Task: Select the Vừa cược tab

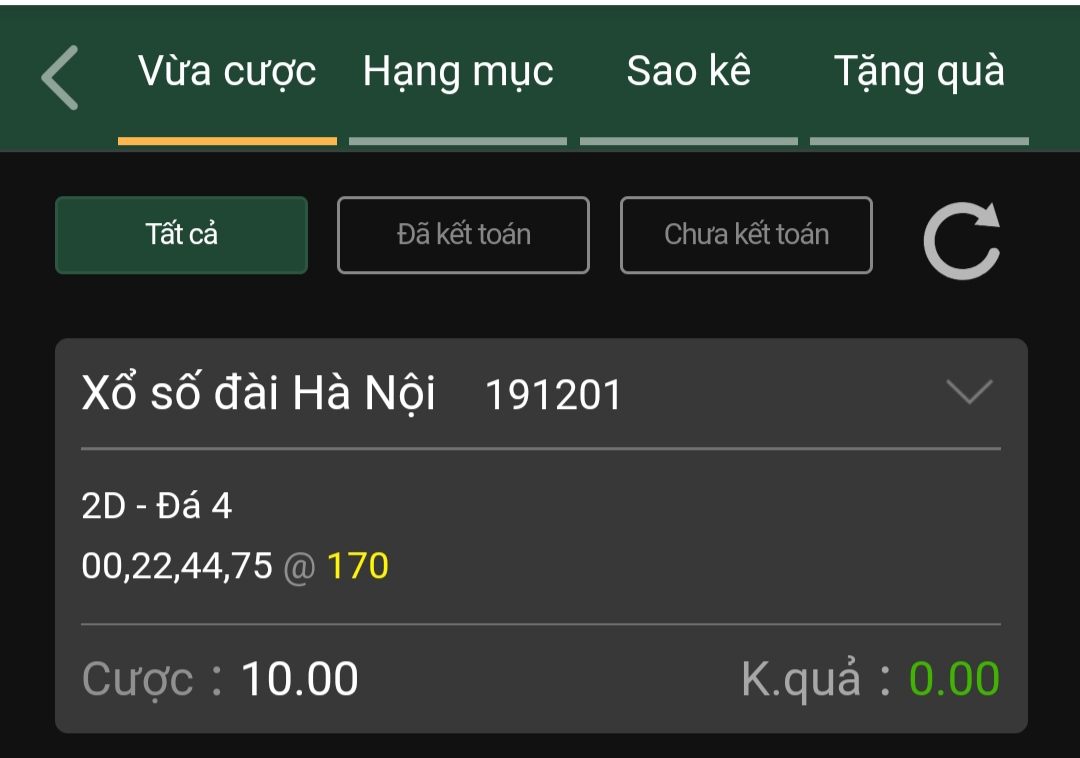Action: pos(227,73)
